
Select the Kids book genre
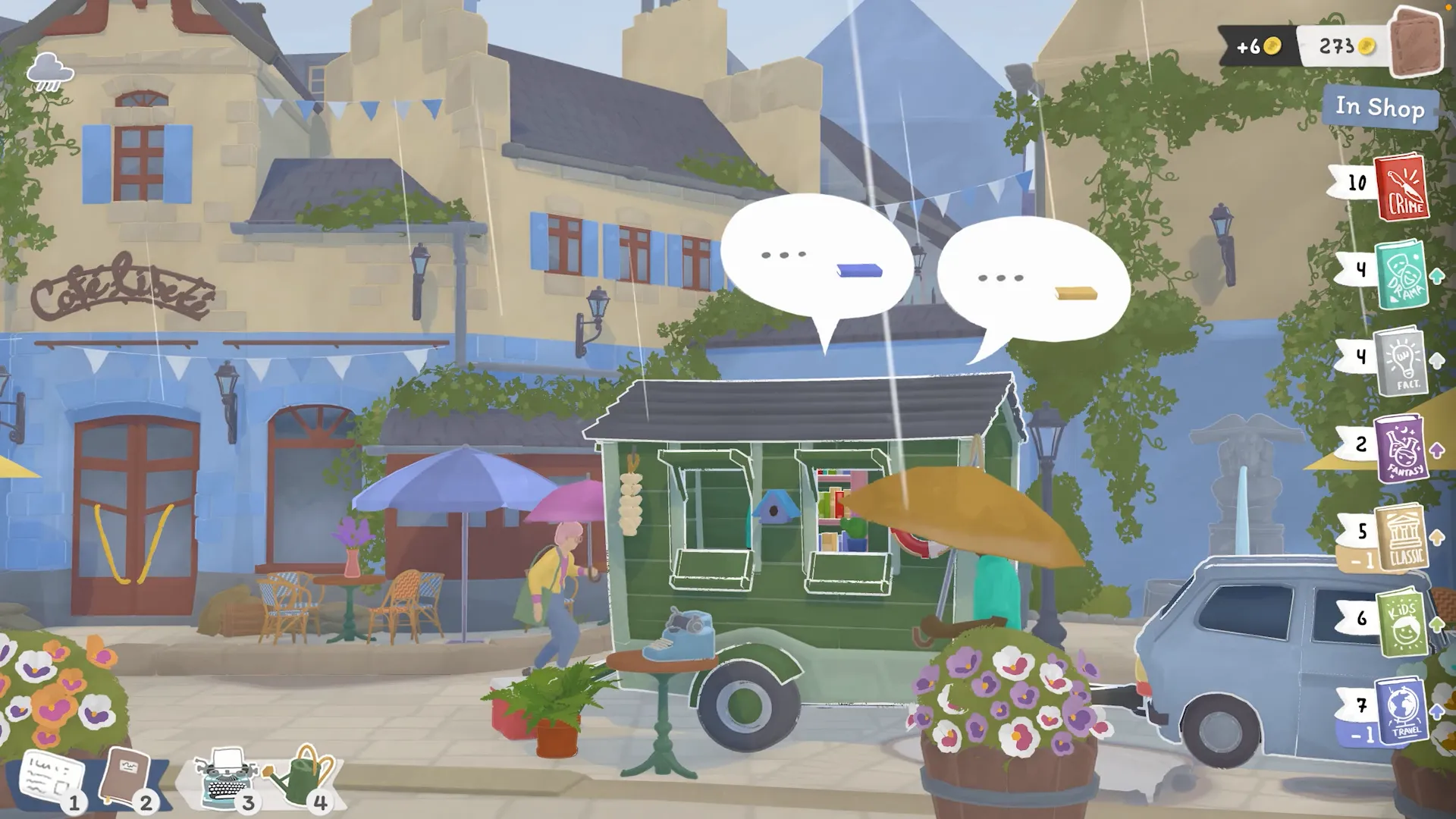tap(1401, 623)
